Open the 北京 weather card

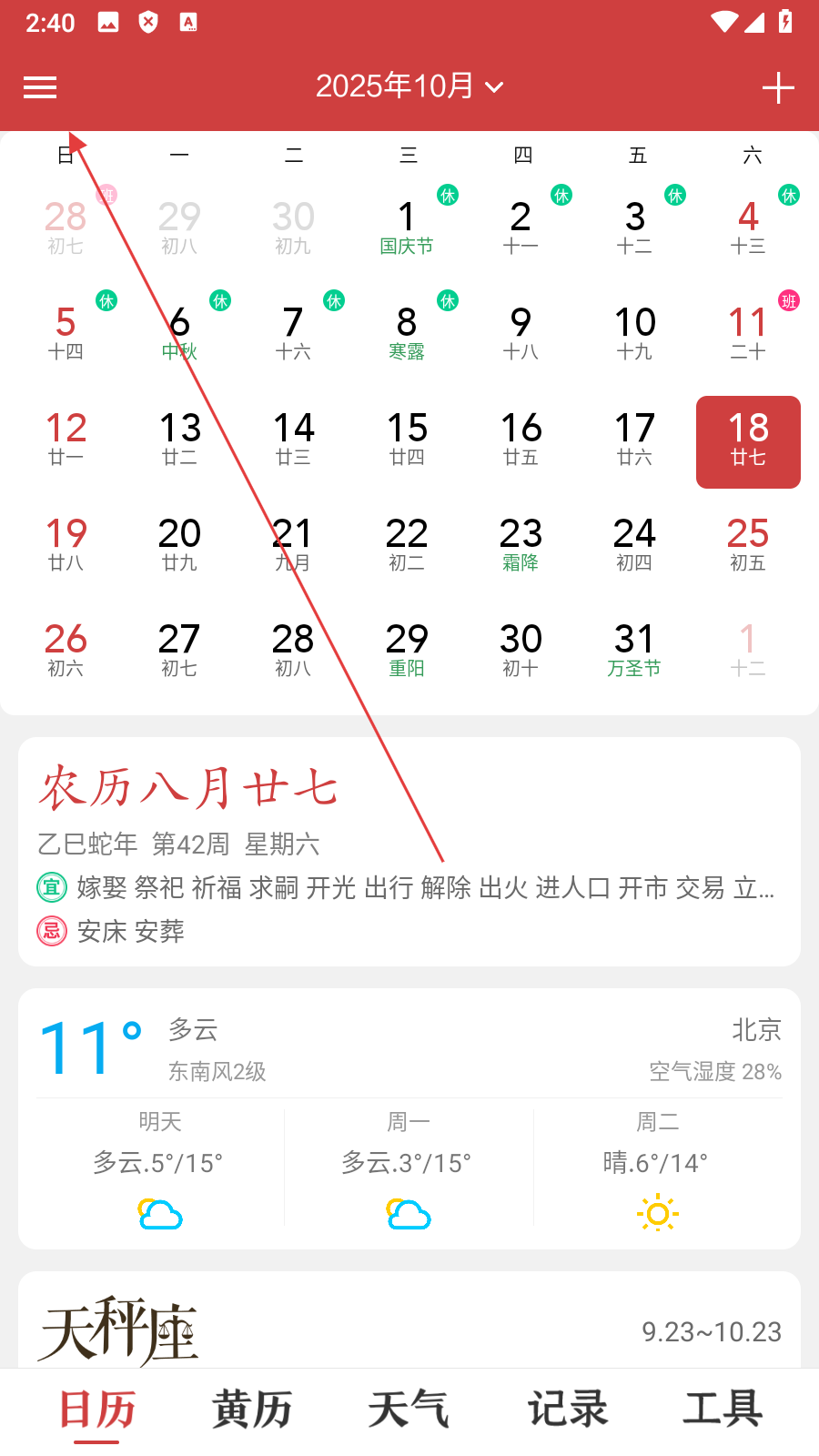[x=409, y=1117]
